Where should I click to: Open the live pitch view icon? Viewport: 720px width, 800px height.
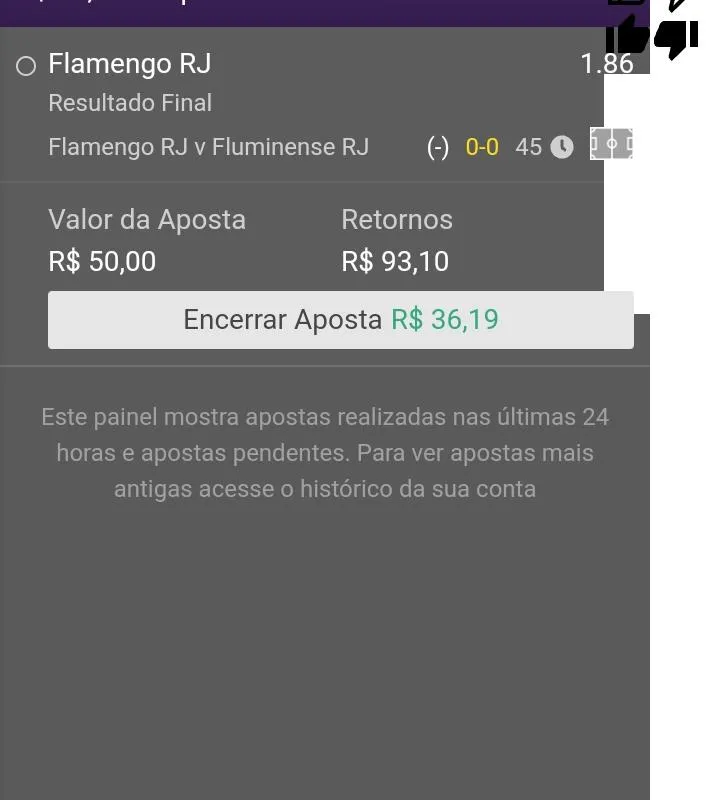click(611, 145)
